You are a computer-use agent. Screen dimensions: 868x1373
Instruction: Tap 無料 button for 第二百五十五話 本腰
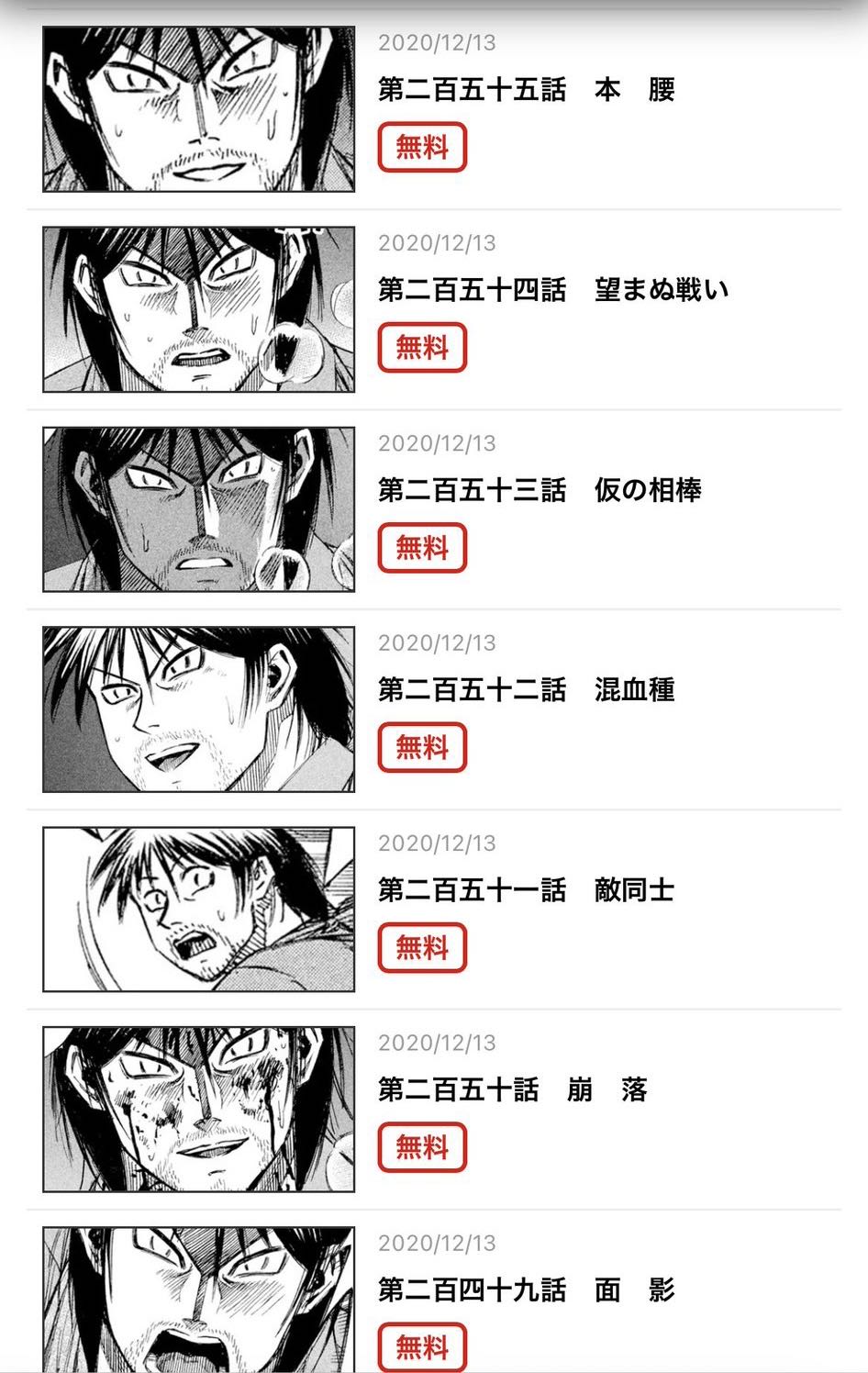[422, 148]
